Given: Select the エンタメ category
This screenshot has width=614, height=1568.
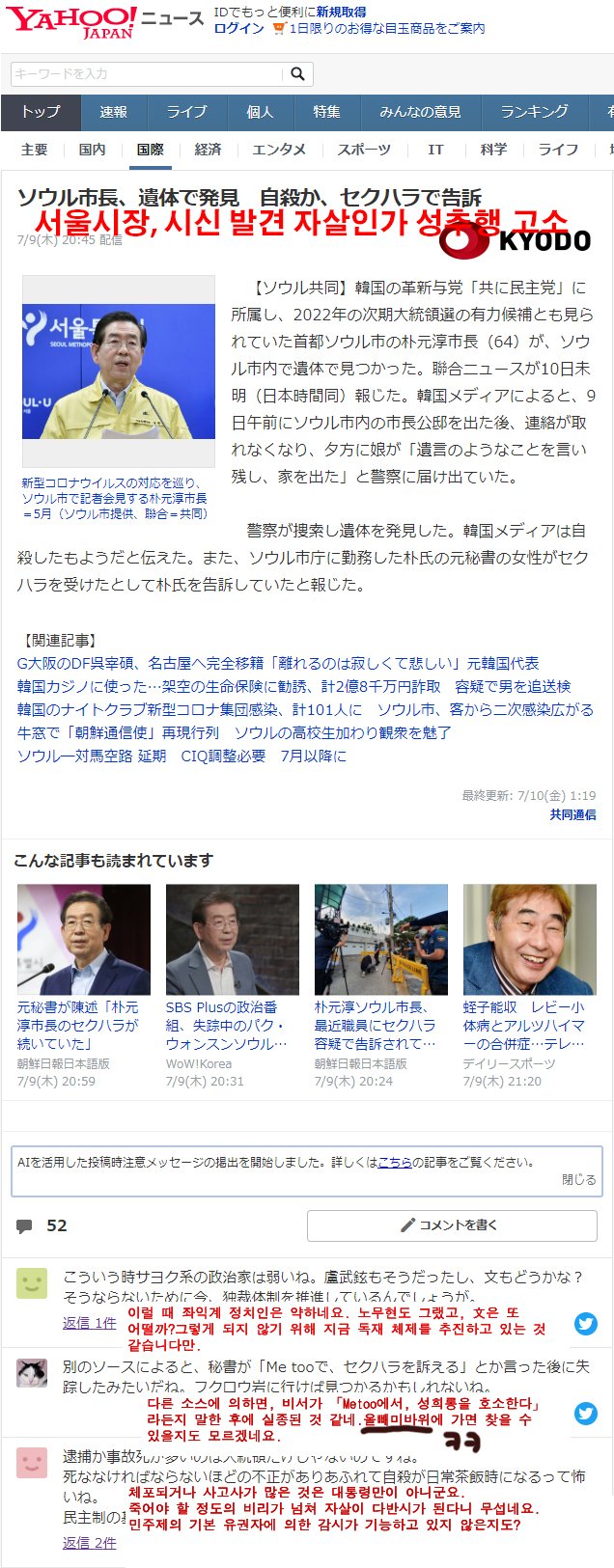Looking at the screenshot, I should click(x=279, y=150).
